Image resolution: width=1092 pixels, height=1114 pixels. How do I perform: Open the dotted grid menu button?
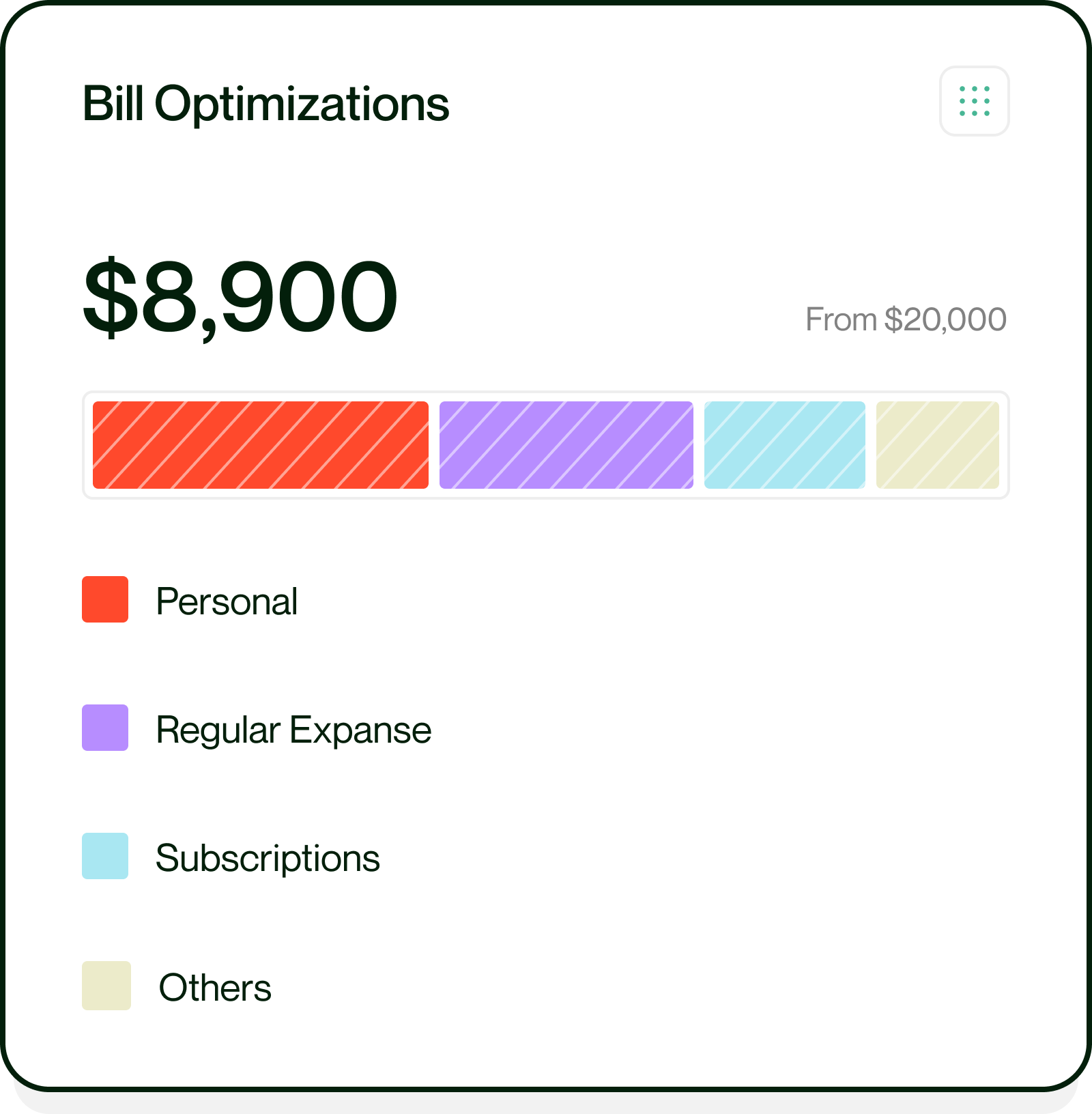pyautogui.click(x=974, y=101)
